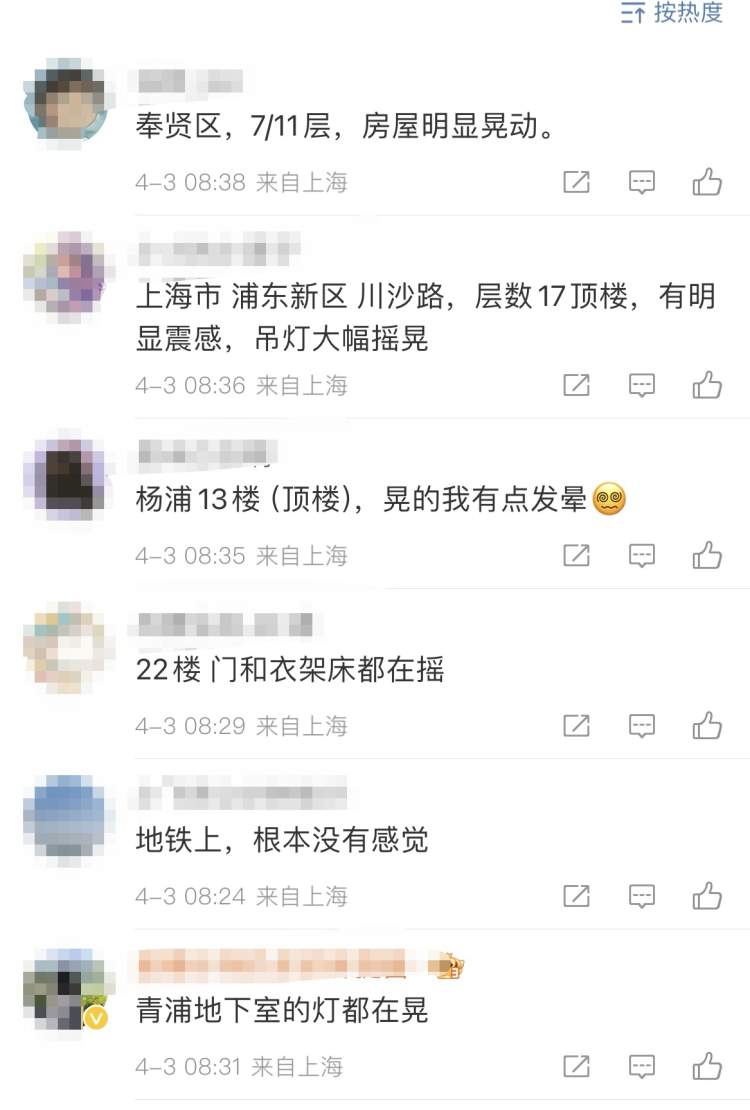The height and width of the screenshot is (1110, 750).
Task: Reply to the 浦东新区 川沙路 comment
Action: 641,385
